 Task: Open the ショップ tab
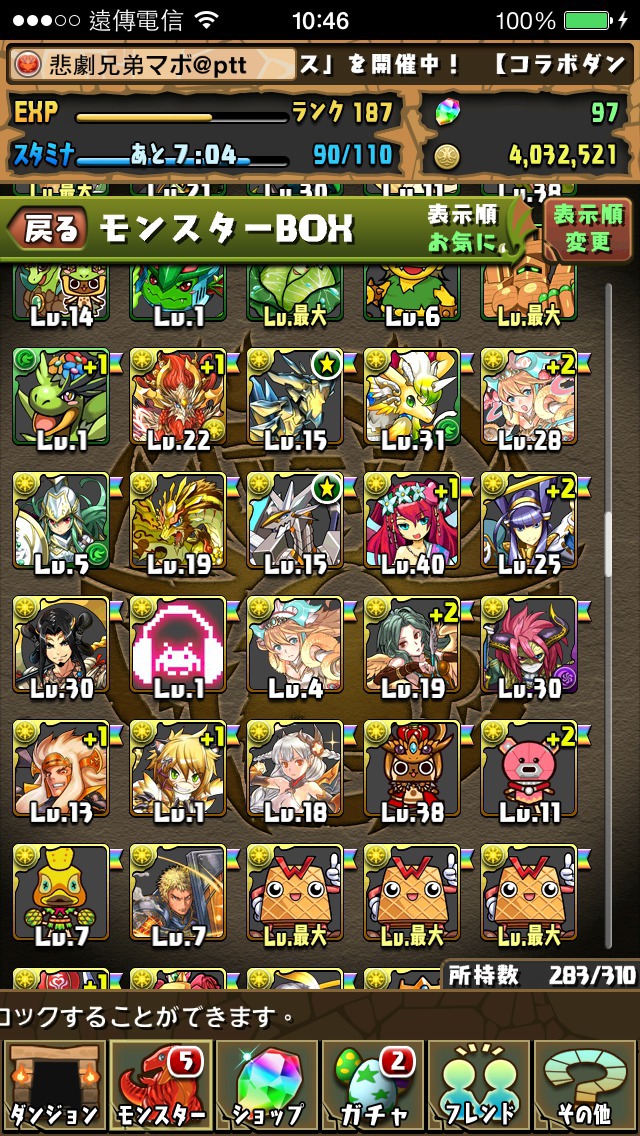coord(267,1087)
